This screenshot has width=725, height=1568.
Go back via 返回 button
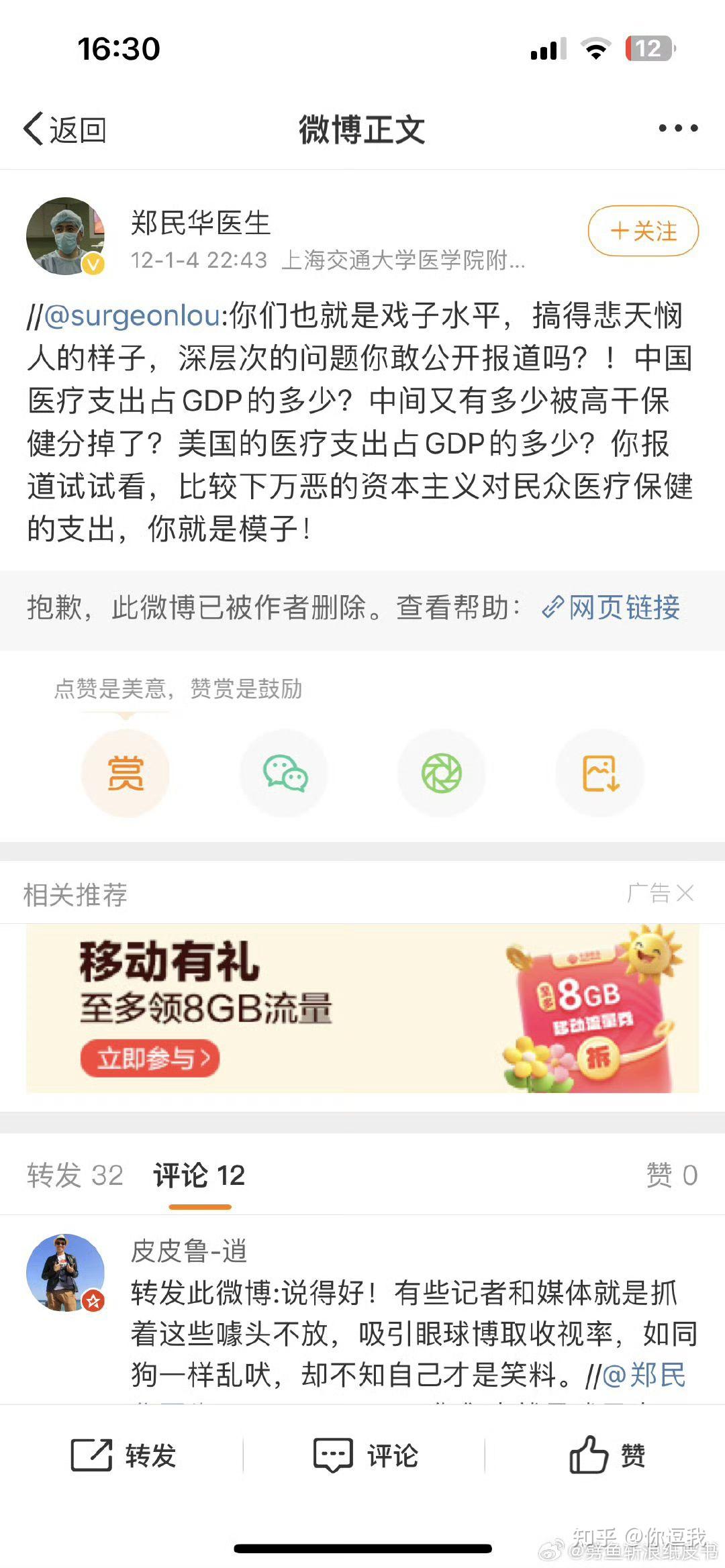point(65,129)
